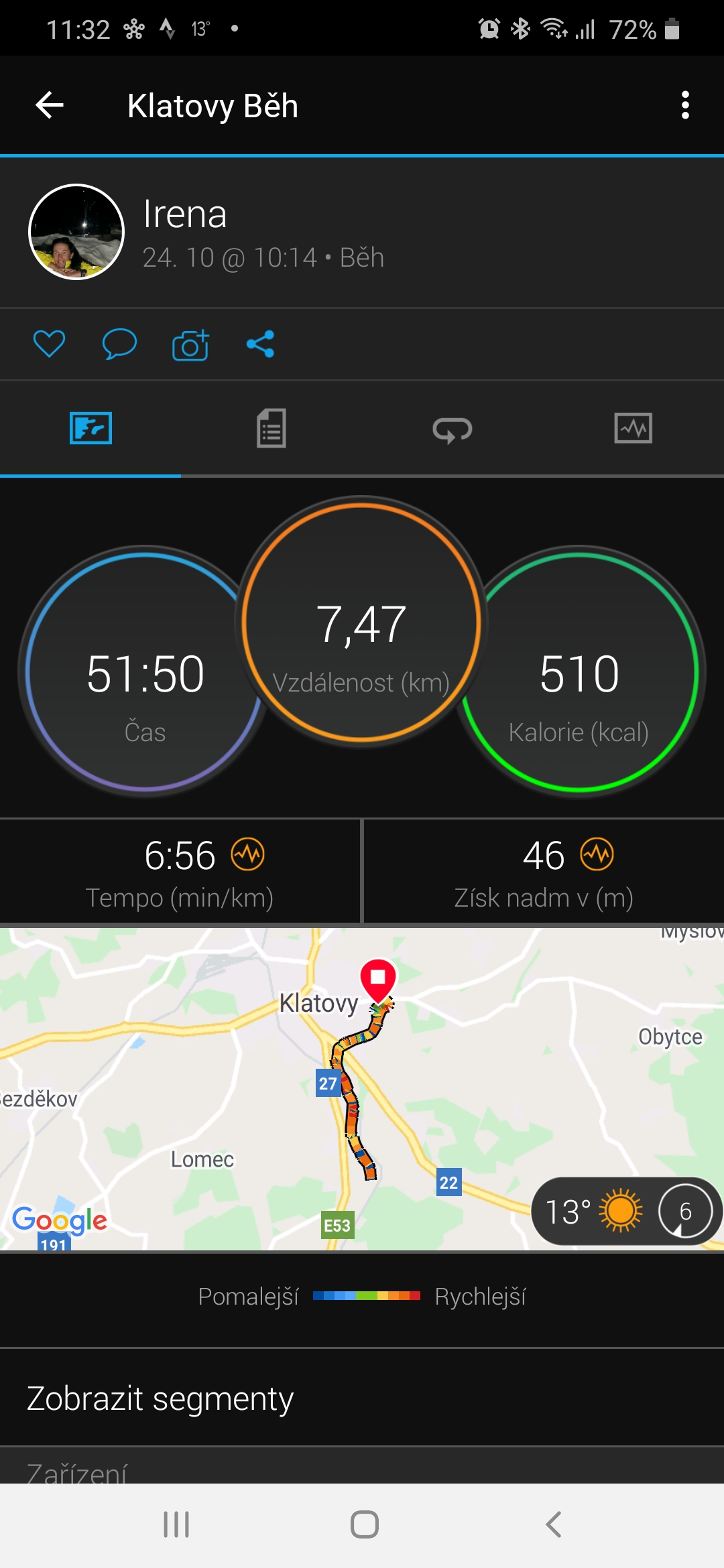Open system recent apps

[x=176, y=1524]
